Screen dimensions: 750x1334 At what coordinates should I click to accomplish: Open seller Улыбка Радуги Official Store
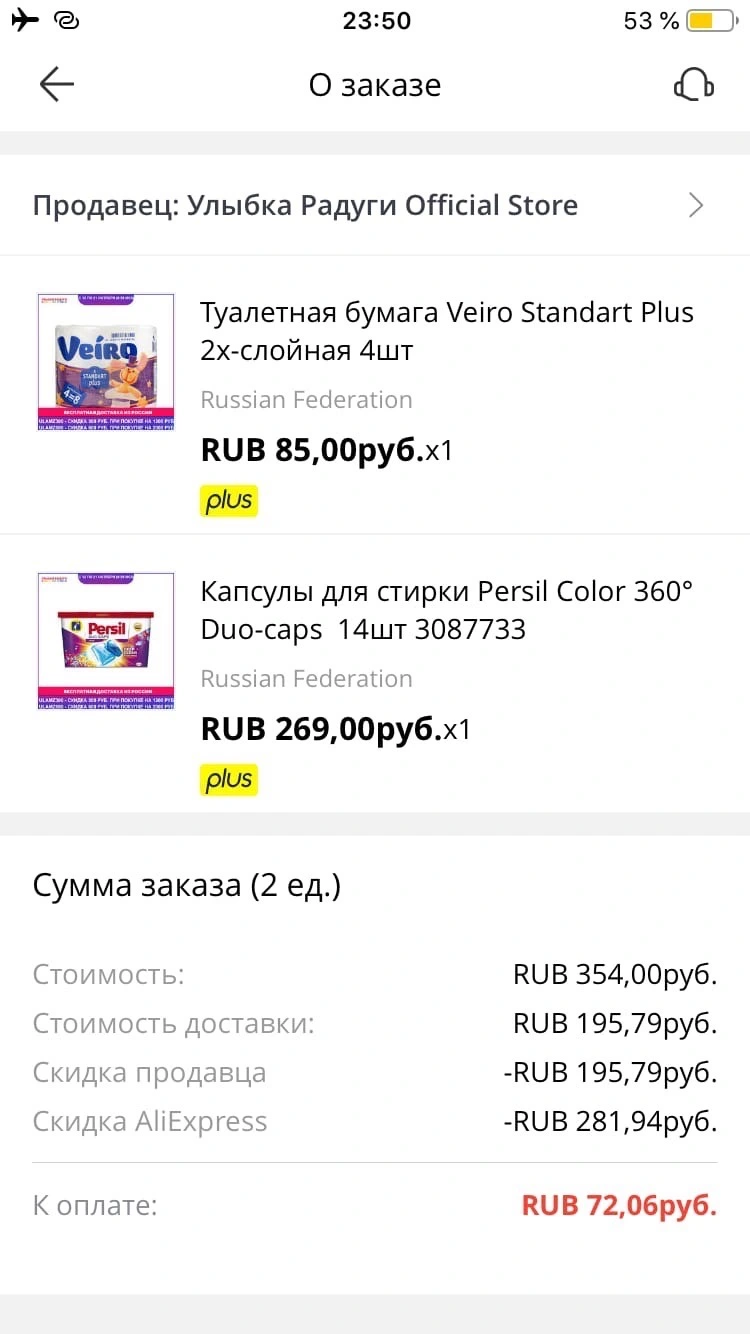[375, 205]
